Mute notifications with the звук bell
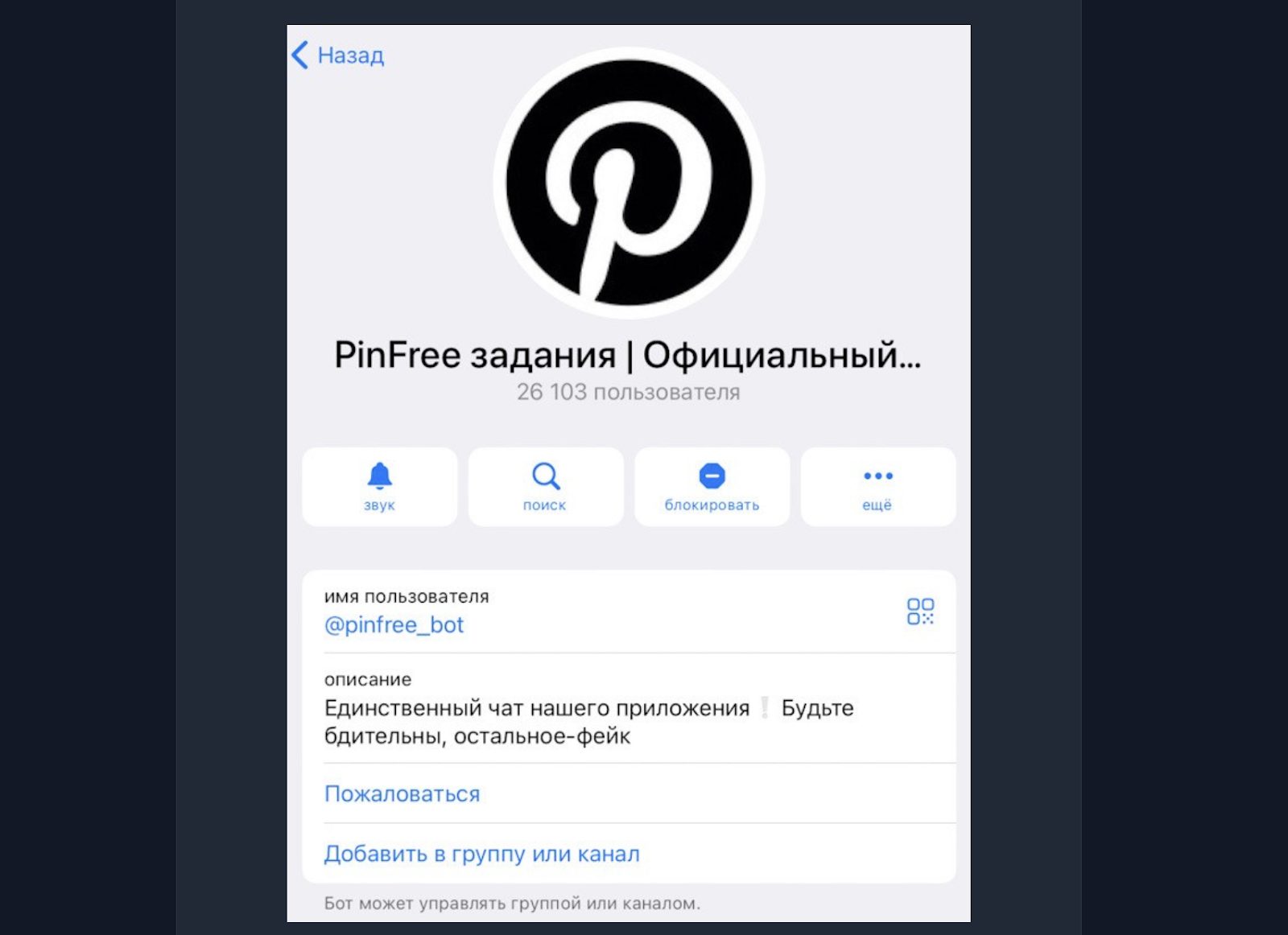 pos(379,487)
